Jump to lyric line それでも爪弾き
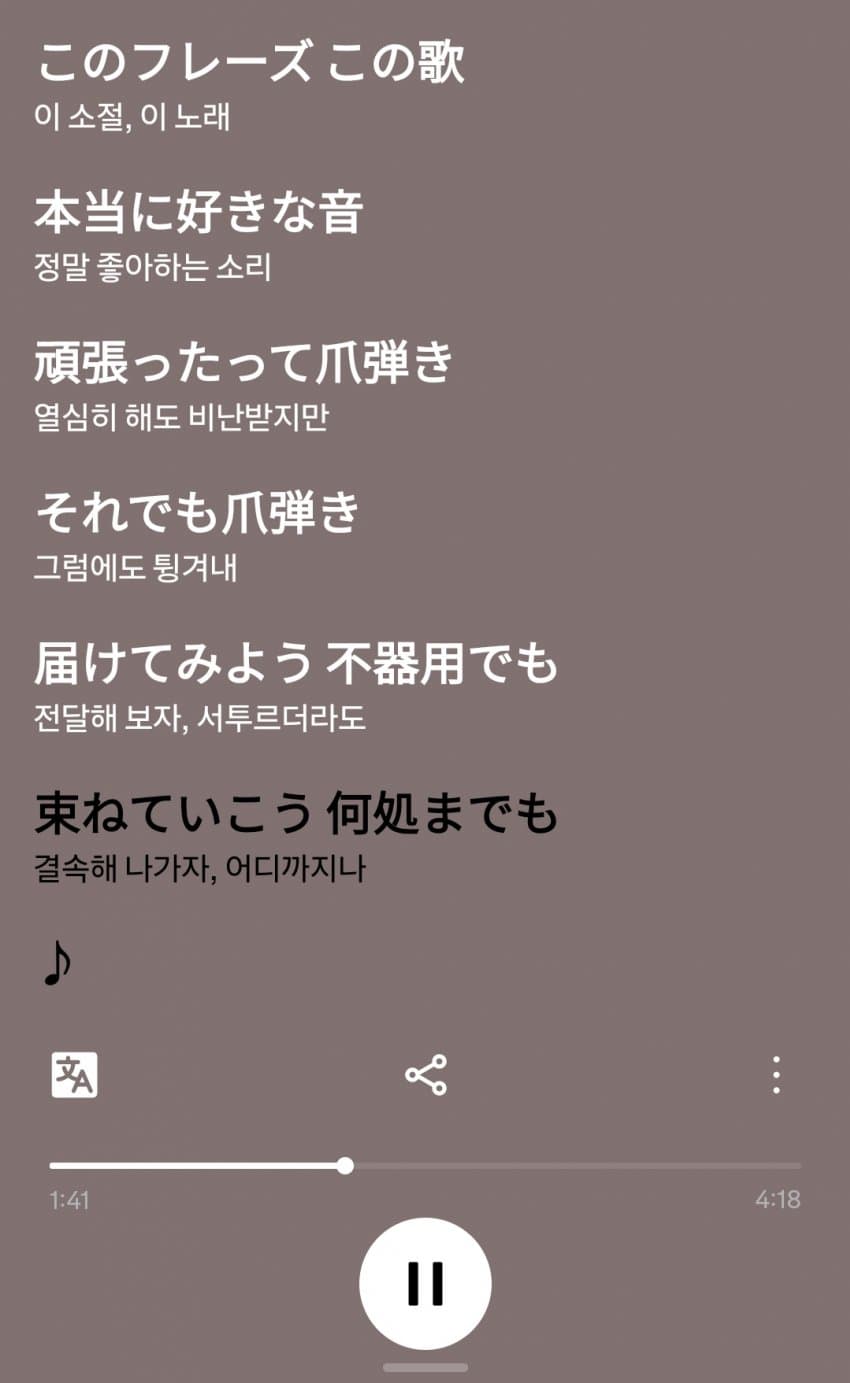Image resolution: width=850 pixels, height=1383 pixels. coord(198,514)
